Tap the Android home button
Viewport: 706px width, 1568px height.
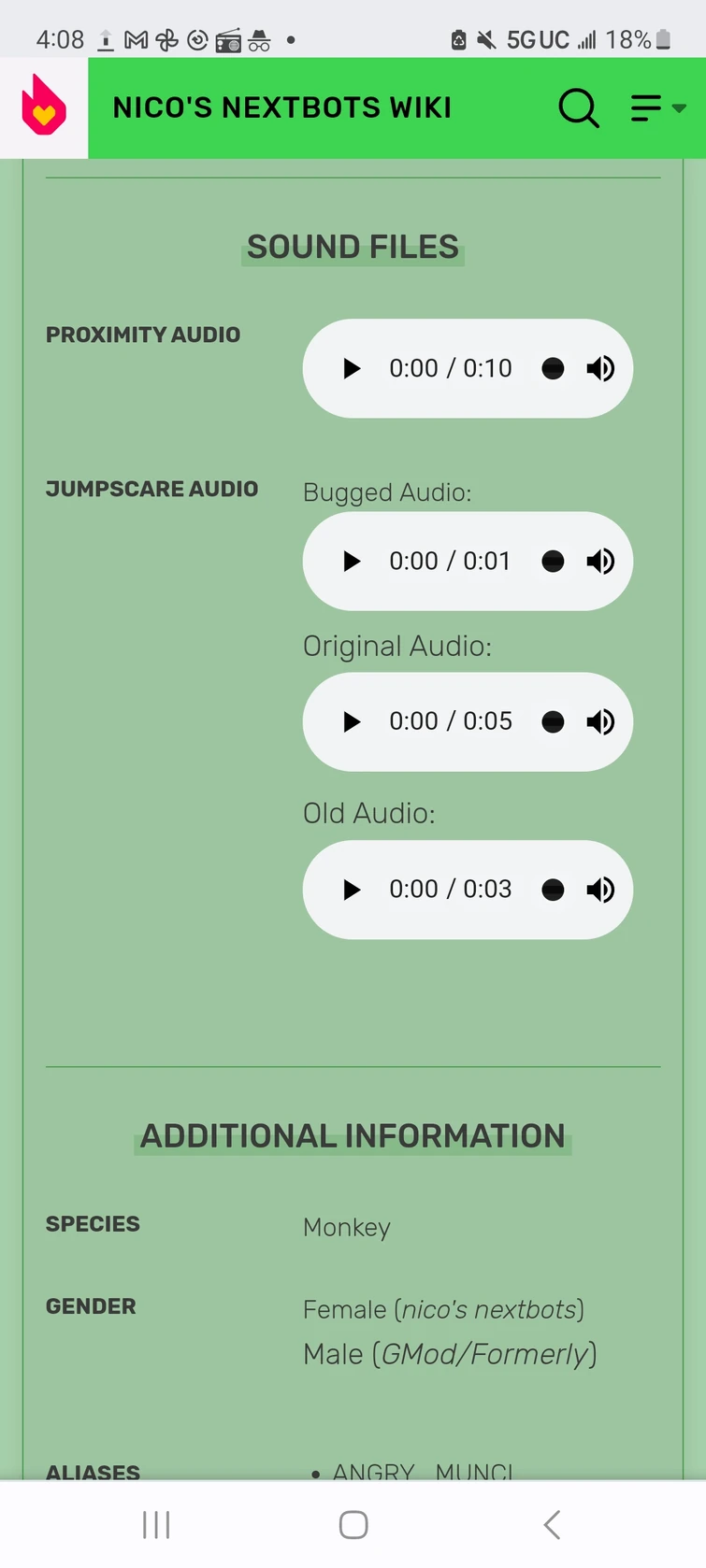coord(353,1523)
